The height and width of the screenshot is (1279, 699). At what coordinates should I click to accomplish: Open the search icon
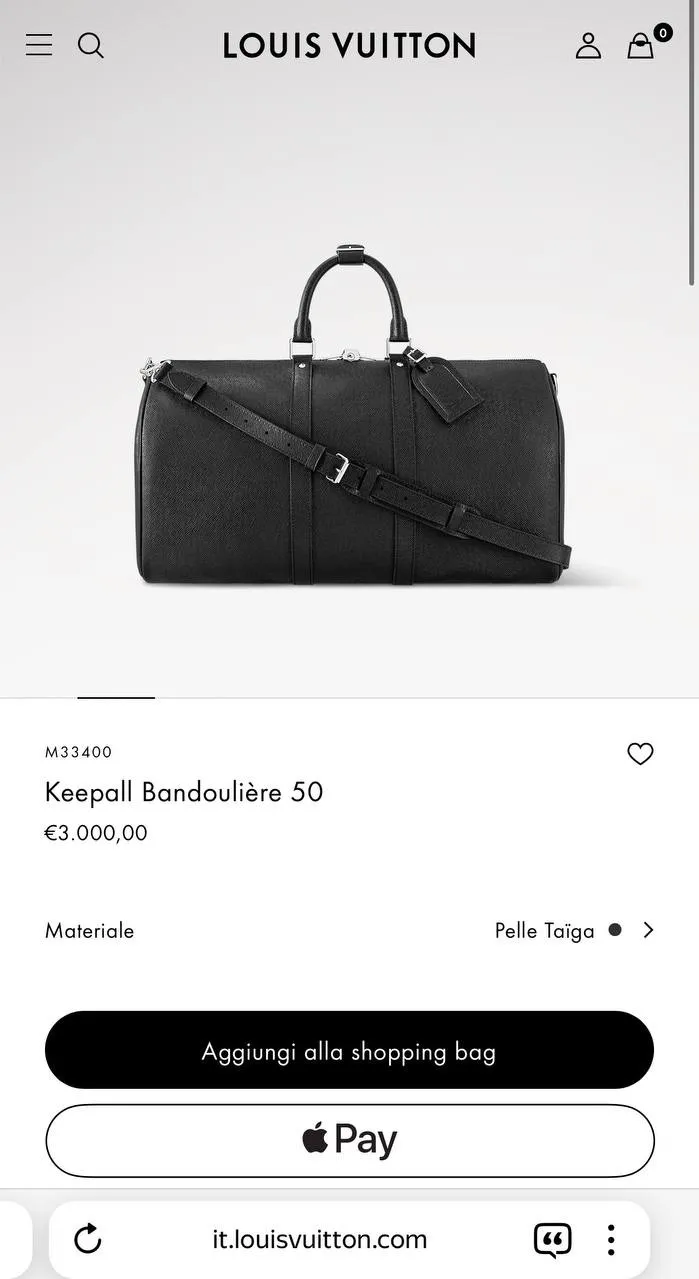pos(91,45)
